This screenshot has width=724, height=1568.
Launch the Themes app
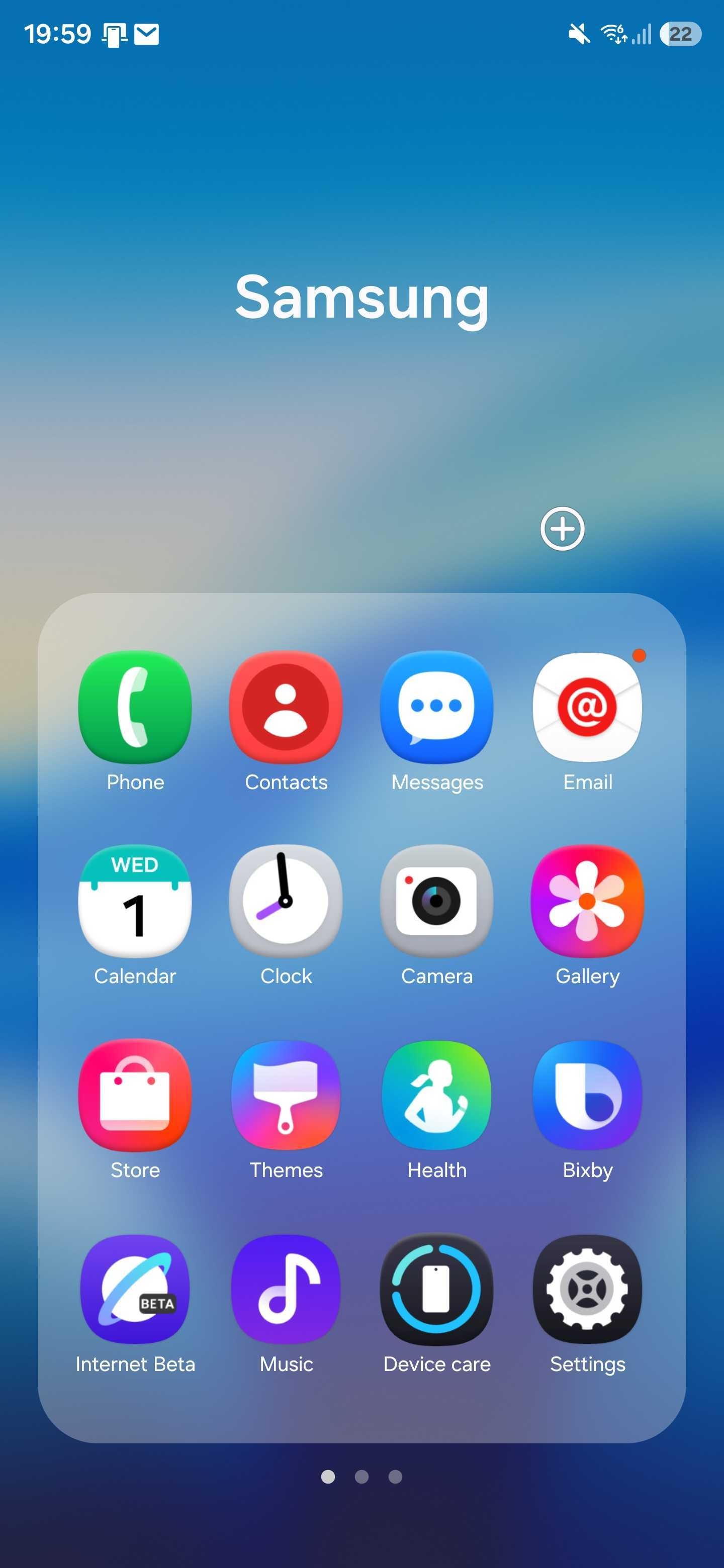tap(286, 1095)
